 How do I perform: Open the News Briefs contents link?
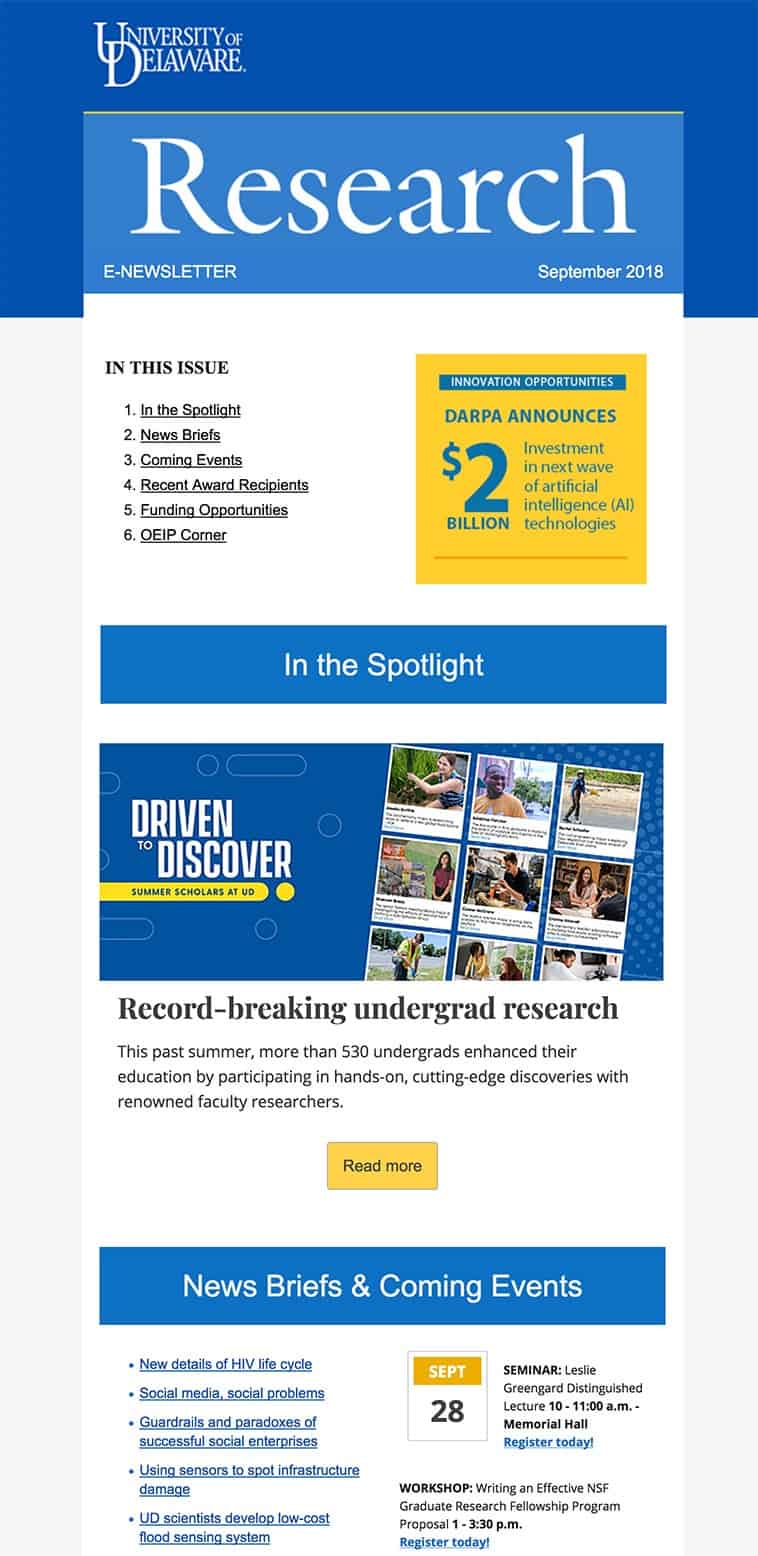[x=180, y=435]
